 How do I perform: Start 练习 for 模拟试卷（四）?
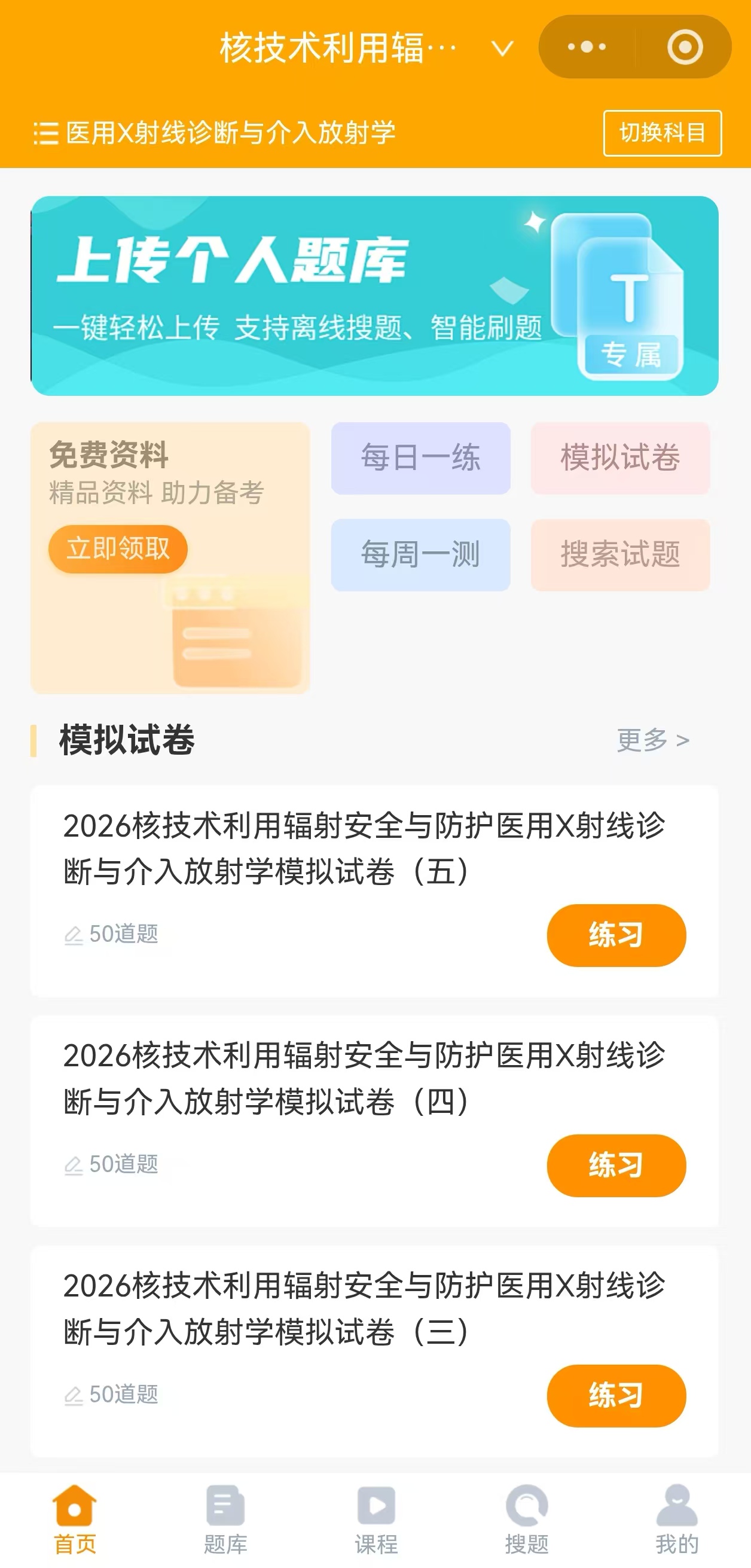pos(616,1165)
